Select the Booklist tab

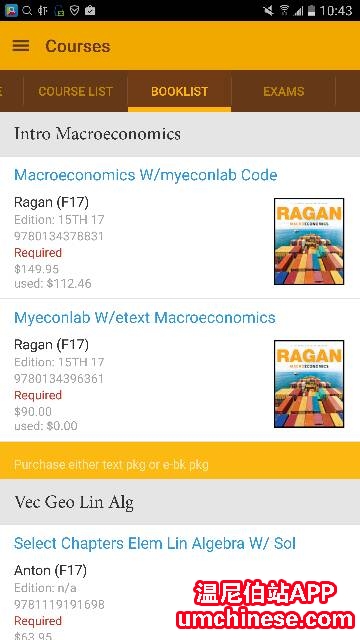point(179,91)
